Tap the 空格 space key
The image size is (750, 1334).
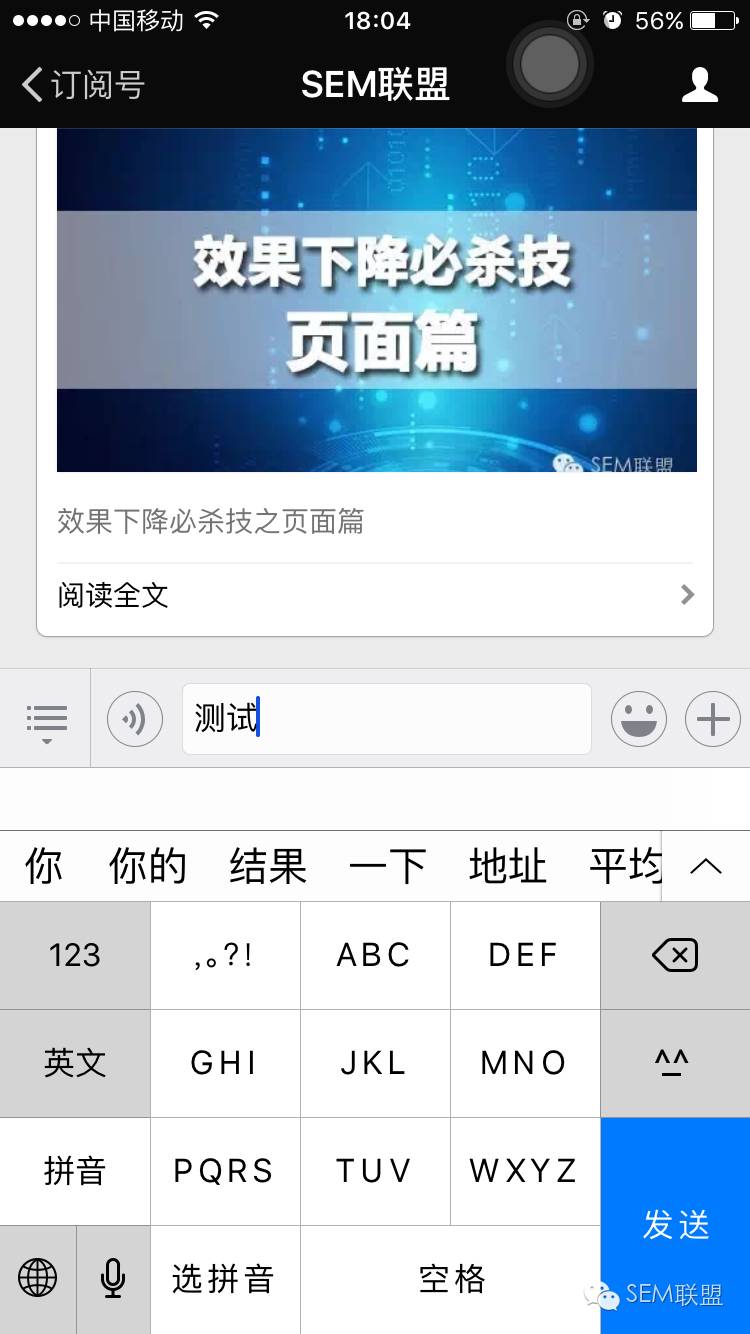click(x=451, y=1278)
